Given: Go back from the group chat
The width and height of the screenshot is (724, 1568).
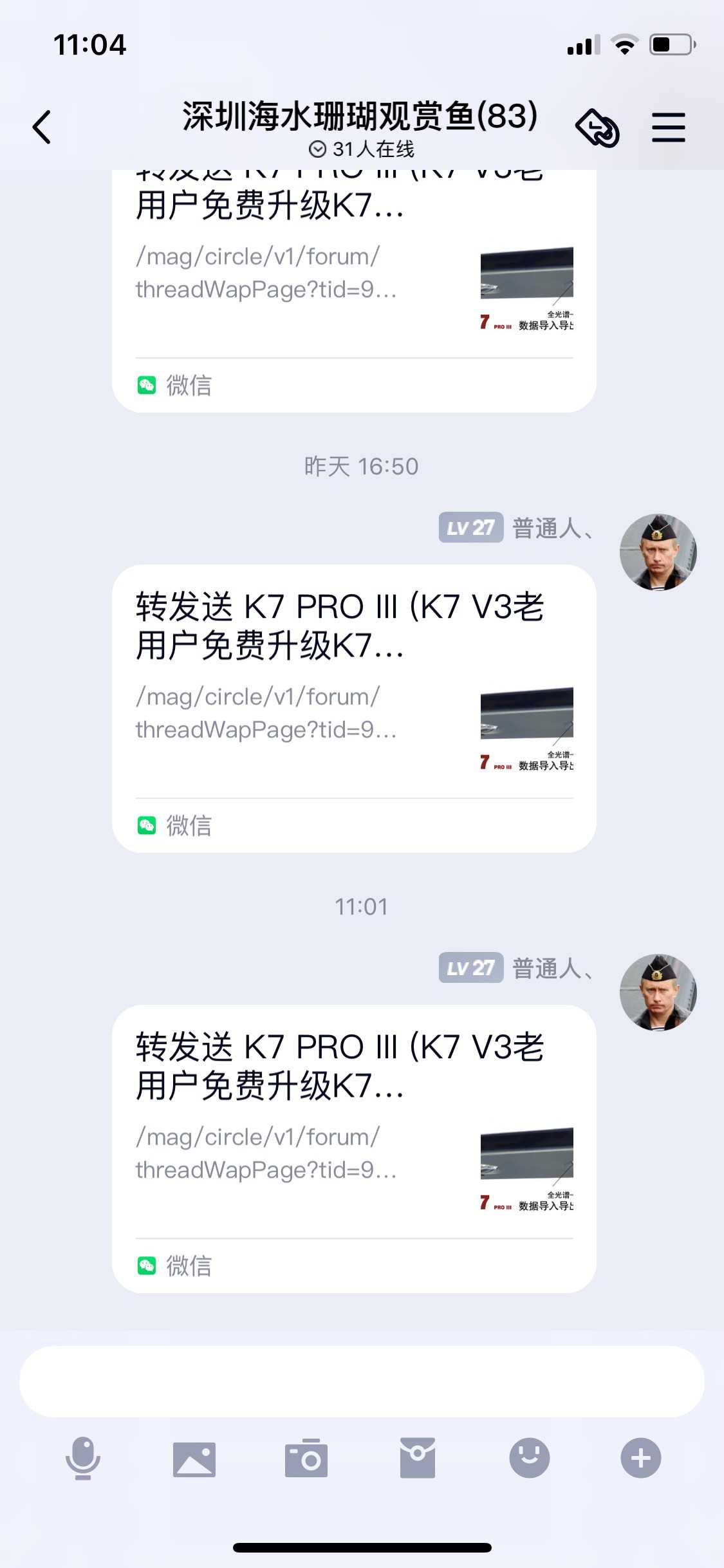Looking at the screenshot, I should coord(42,127).
